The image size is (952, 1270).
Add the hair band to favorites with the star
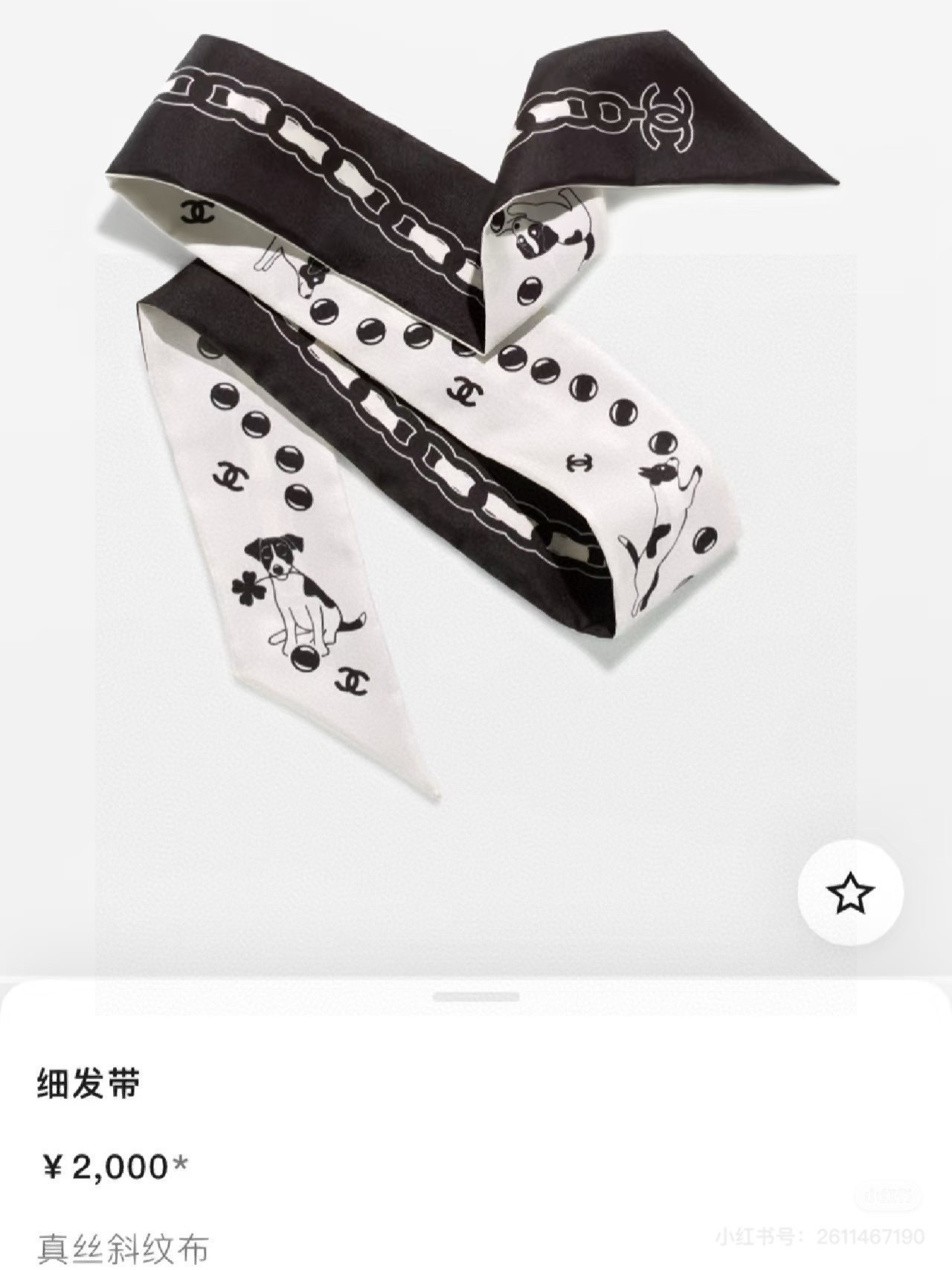pyautogui.click(x=851, y=895)
